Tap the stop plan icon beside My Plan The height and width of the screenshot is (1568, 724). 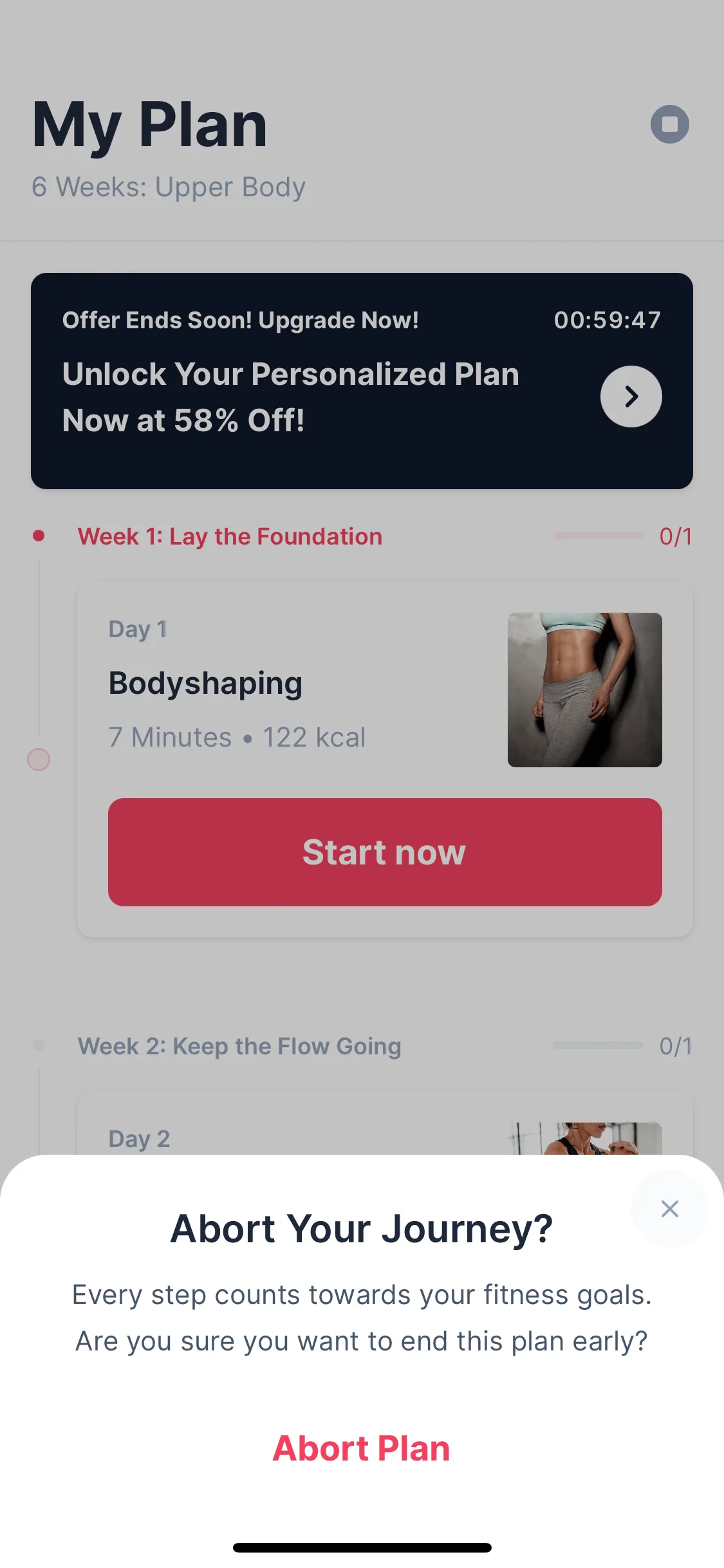pyautogui.click(x=669, y=124)
